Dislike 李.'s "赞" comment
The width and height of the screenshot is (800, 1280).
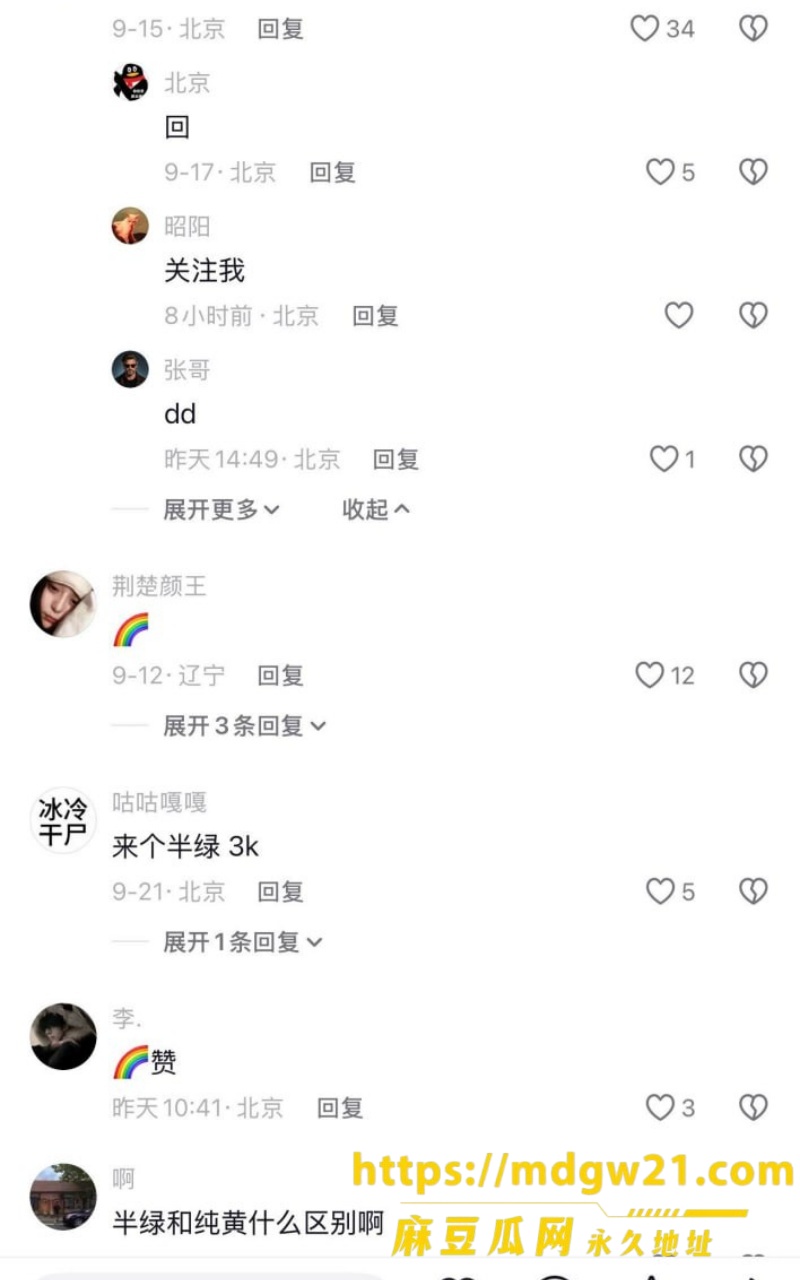click(x=753, y=1108)
